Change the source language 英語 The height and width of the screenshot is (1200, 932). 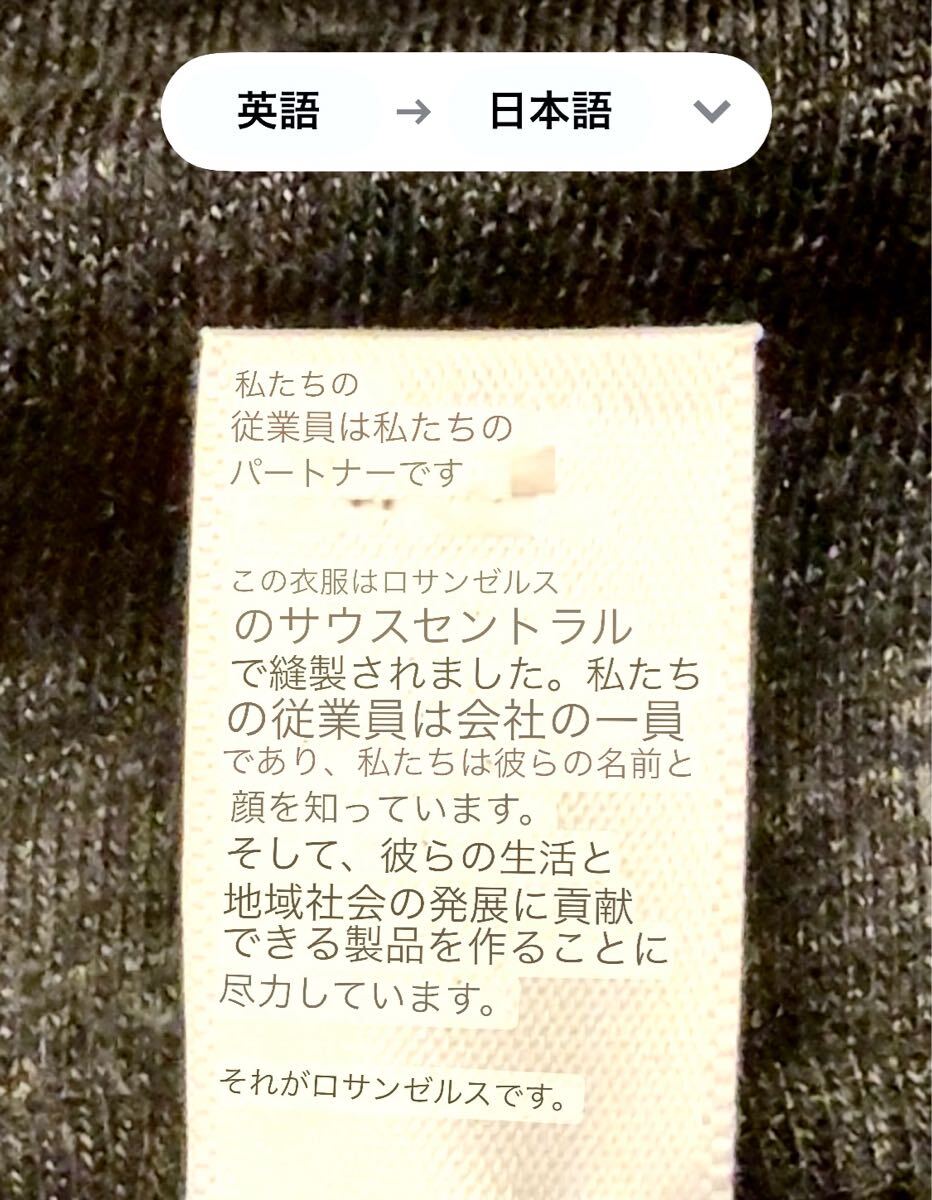coord(278,112)
